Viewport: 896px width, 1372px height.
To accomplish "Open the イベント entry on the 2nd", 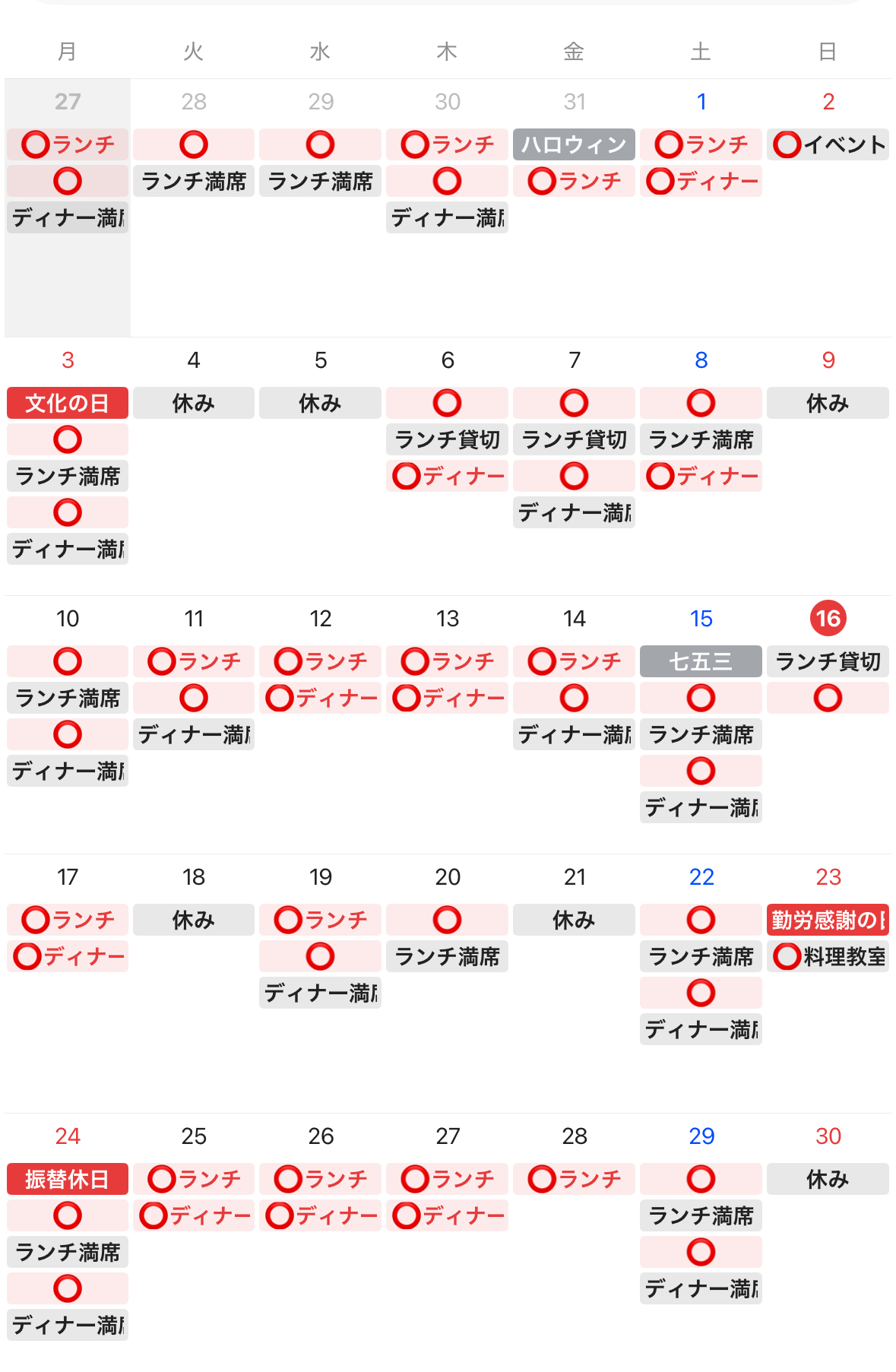I will [x=828, y=144].
